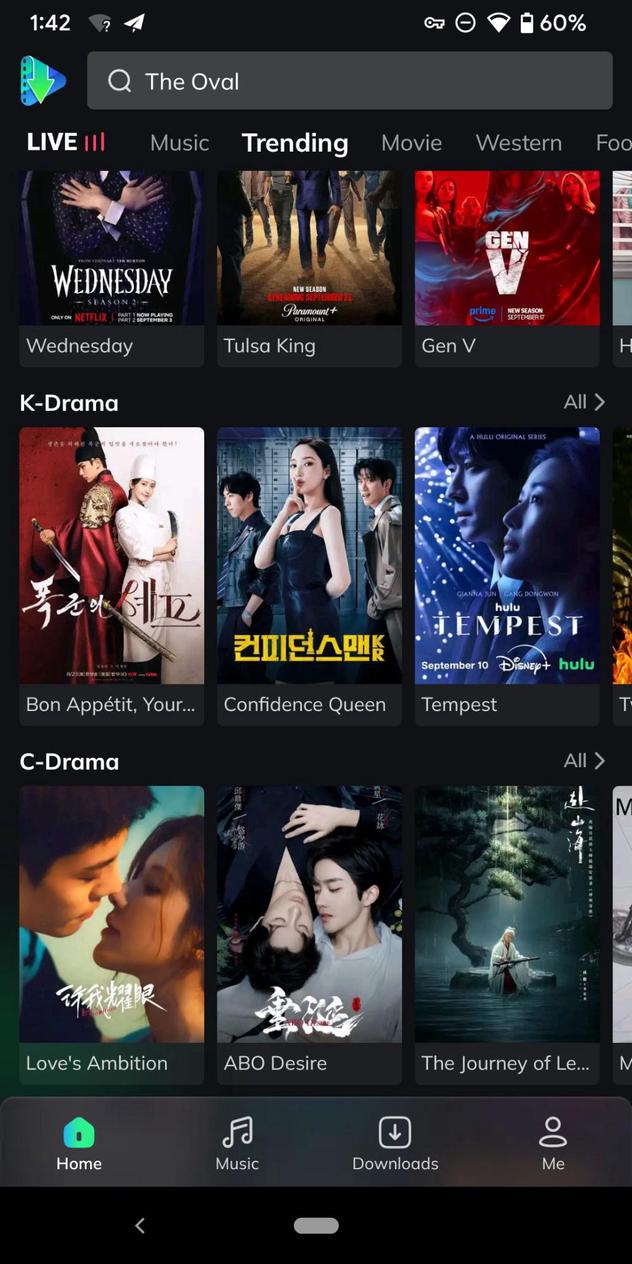This screenshot has height=1264, width=632.
Task: Tap the system back button
Action: [x=140, y=1225]
